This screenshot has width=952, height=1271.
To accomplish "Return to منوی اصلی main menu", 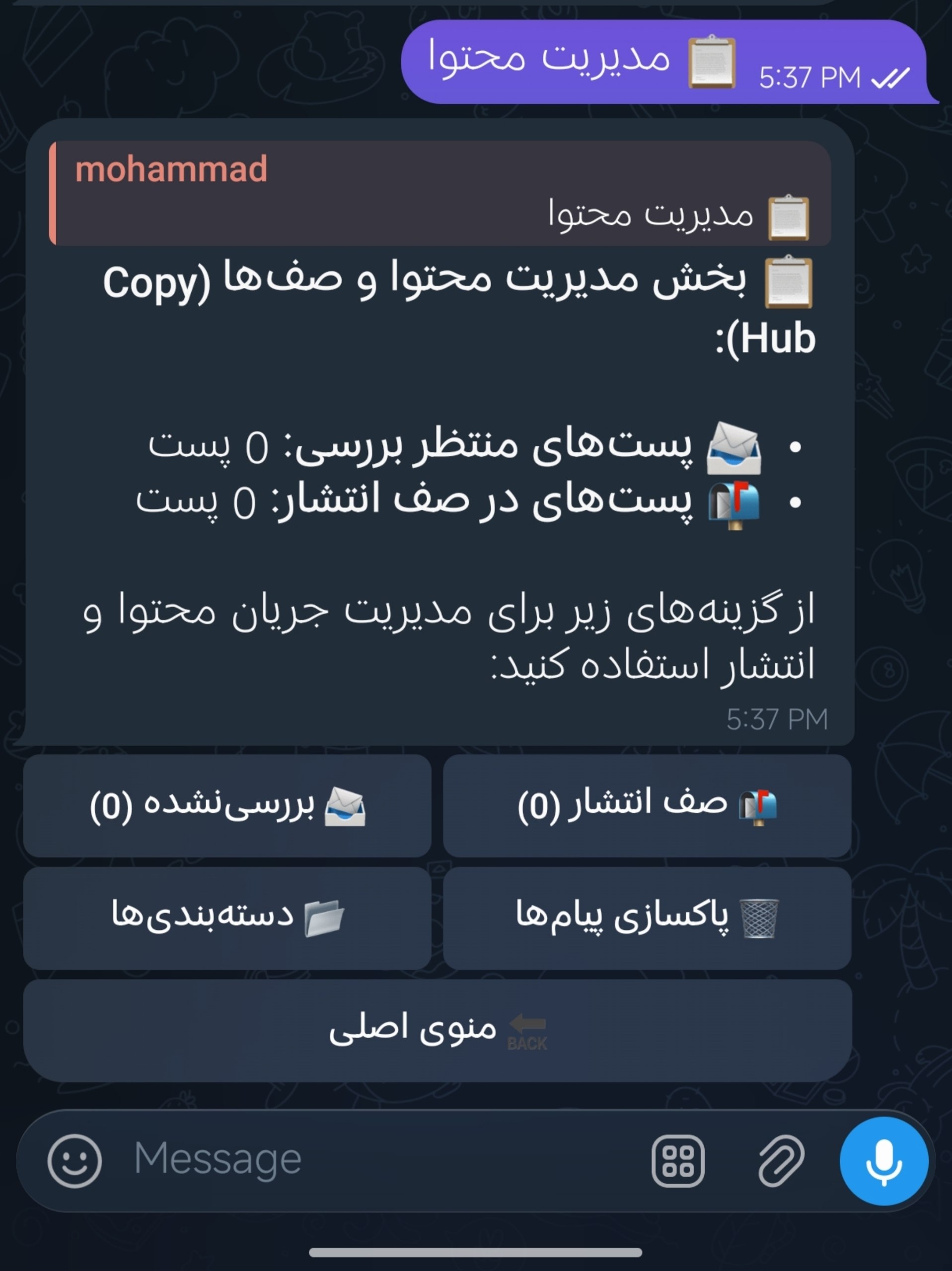I will pos(438,1031).
